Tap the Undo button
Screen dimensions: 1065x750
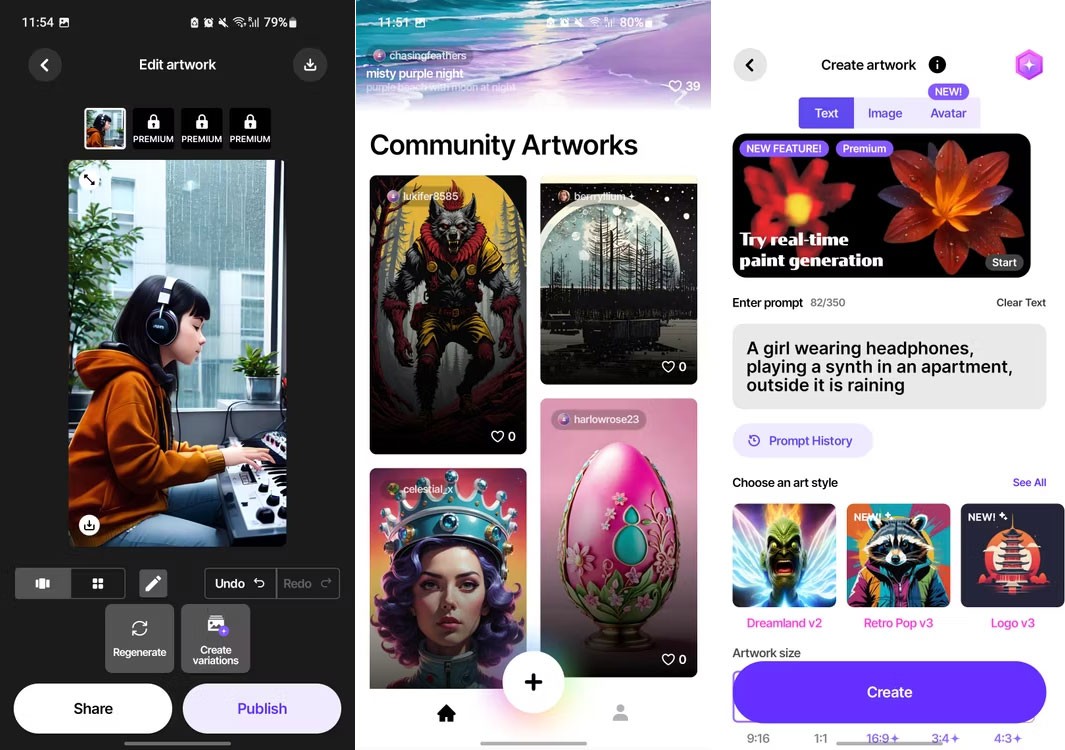[239, 583]
